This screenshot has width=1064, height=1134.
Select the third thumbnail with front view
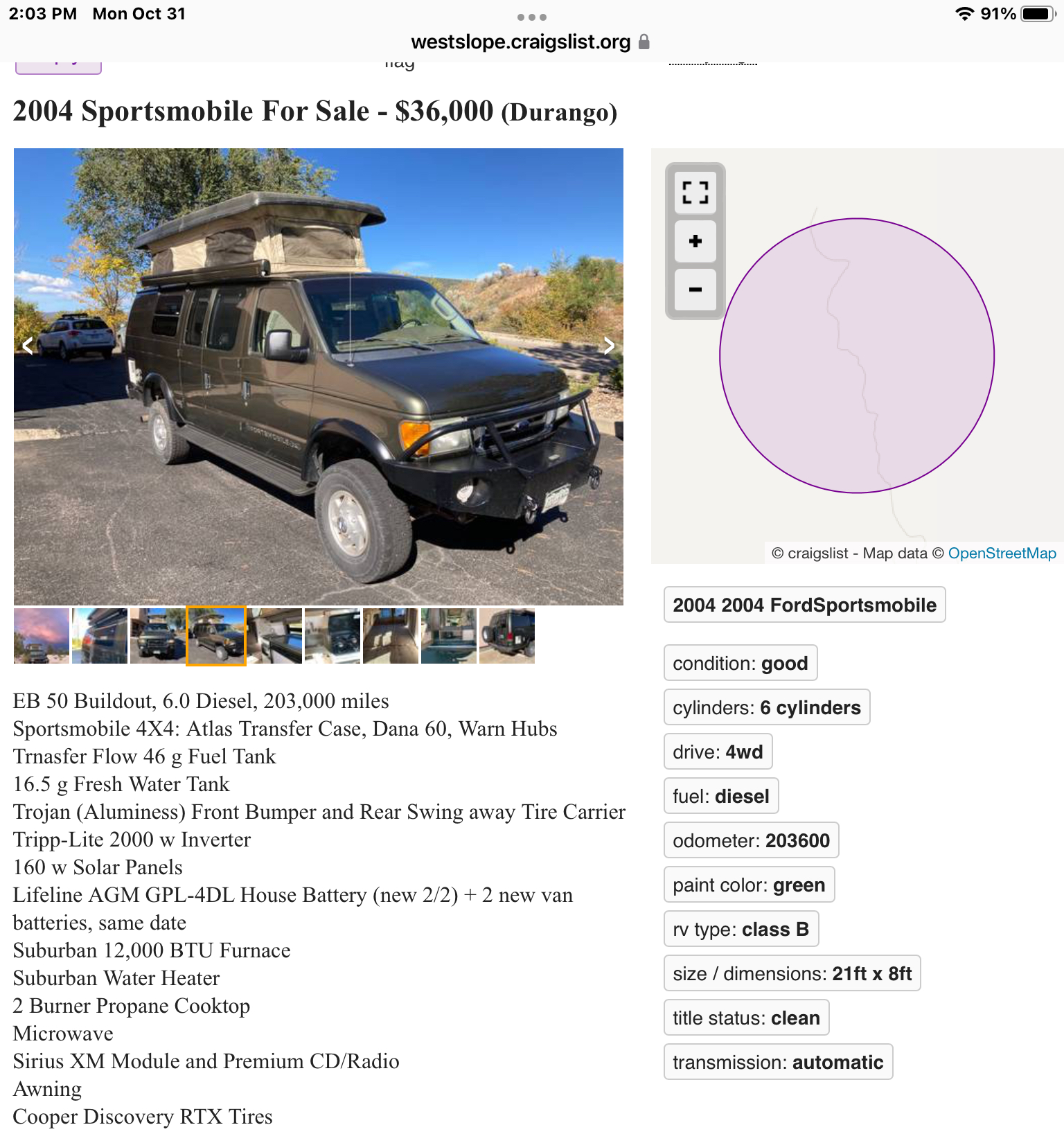click(x=158, y=636)
